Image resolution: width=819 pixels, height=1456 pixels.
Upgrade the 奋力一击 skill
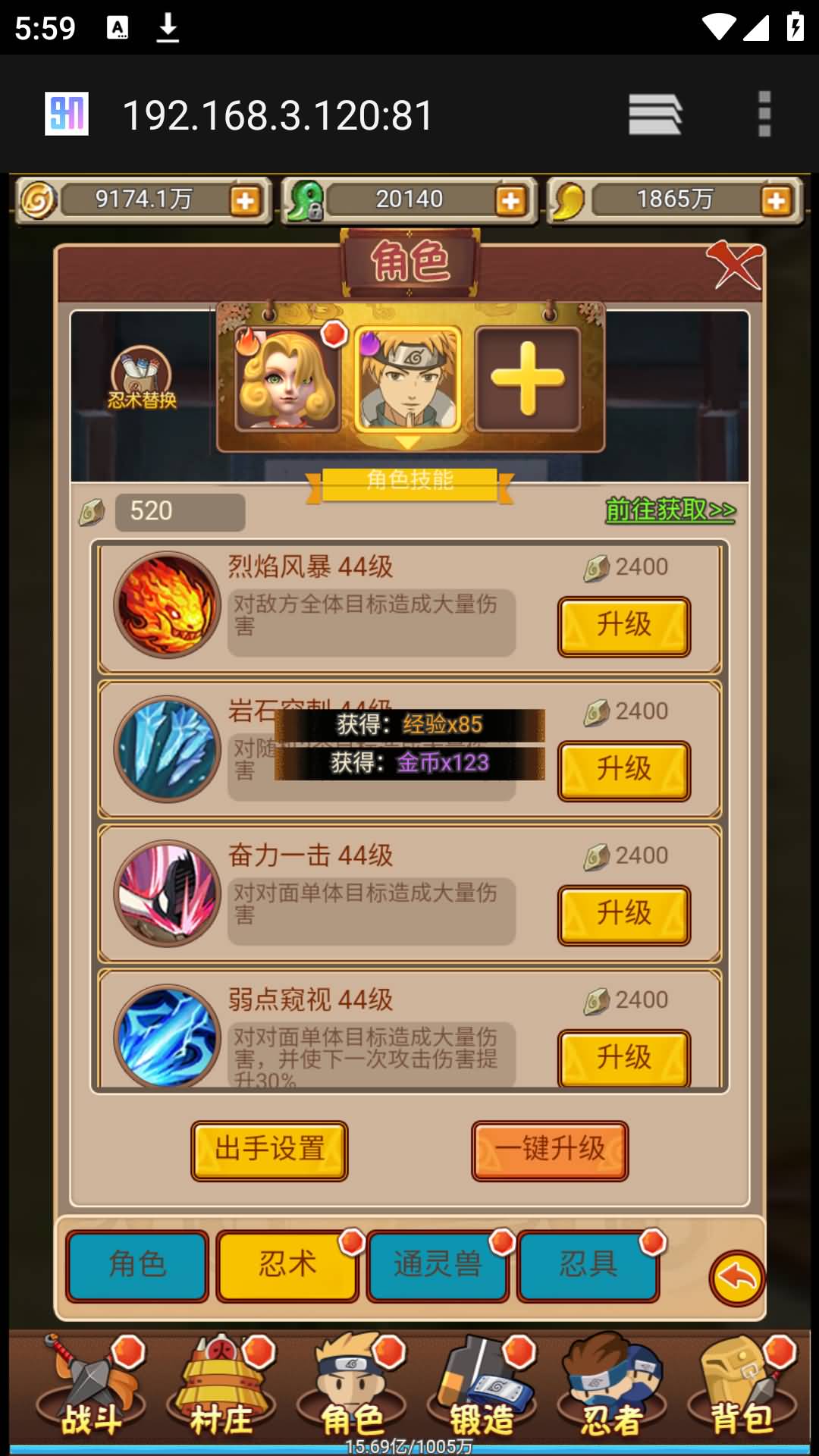click(623, 915)
